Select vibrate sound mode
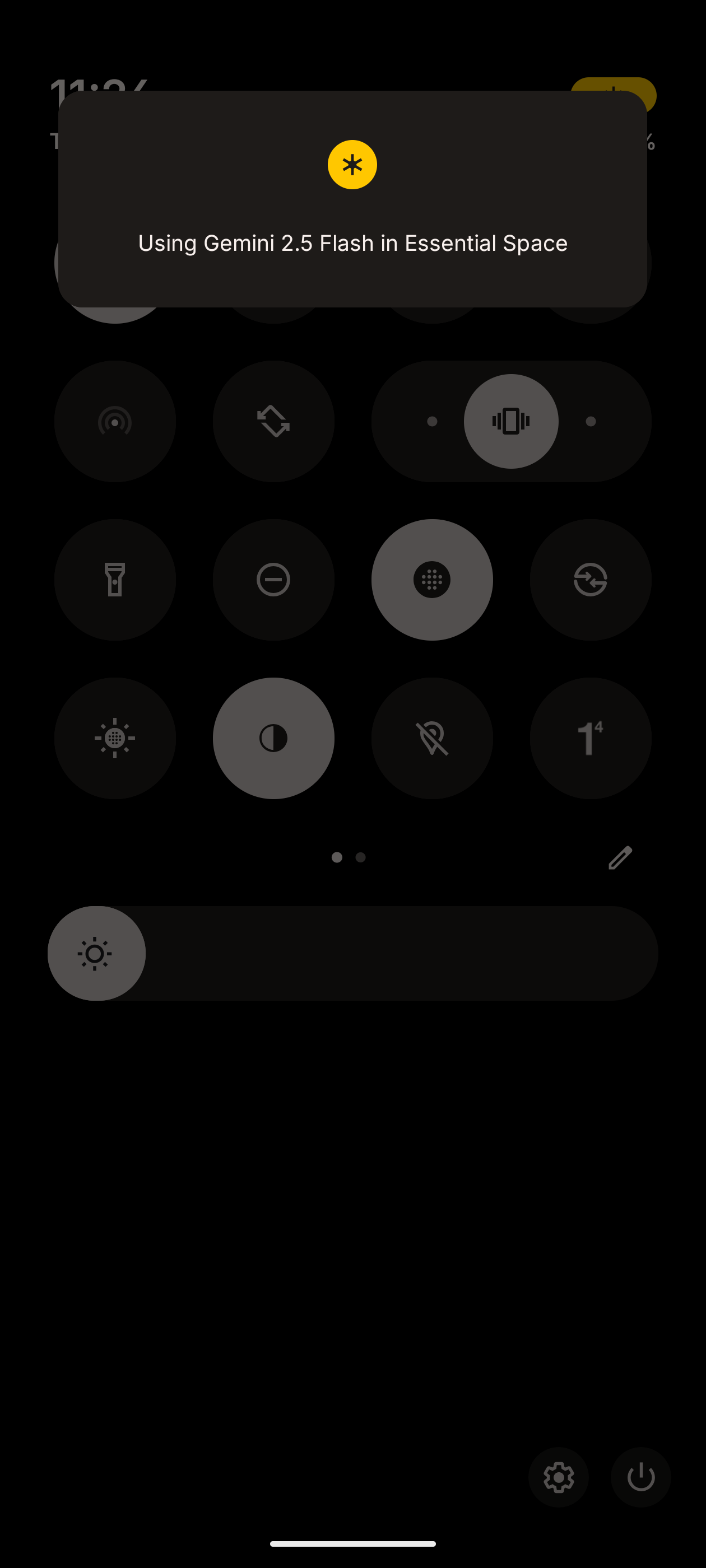706x1568 pixels. [x=511, y=421]
